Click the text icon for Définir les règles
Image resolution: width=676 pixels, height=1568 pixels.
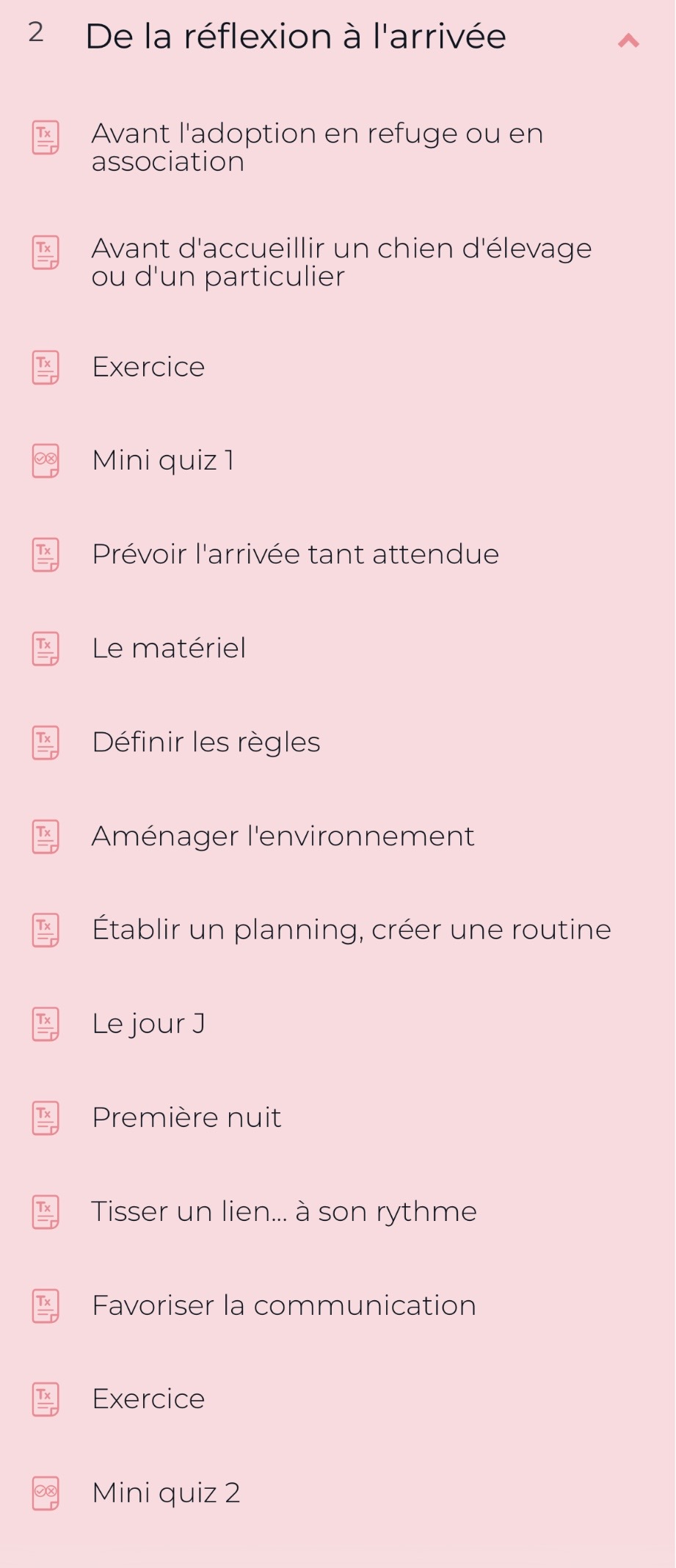[46, 741]
